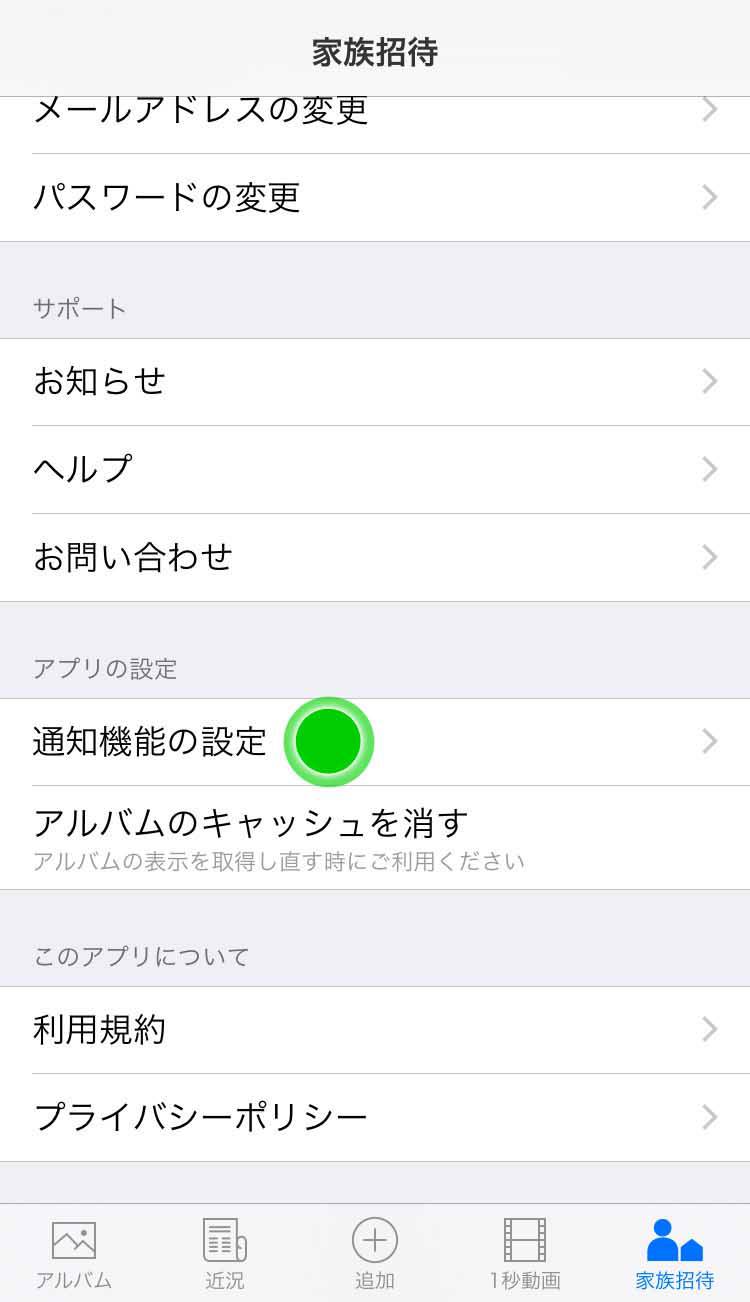Switch to the アルバム tab
Viewport: 750px width, 1302px height.
74,1253
